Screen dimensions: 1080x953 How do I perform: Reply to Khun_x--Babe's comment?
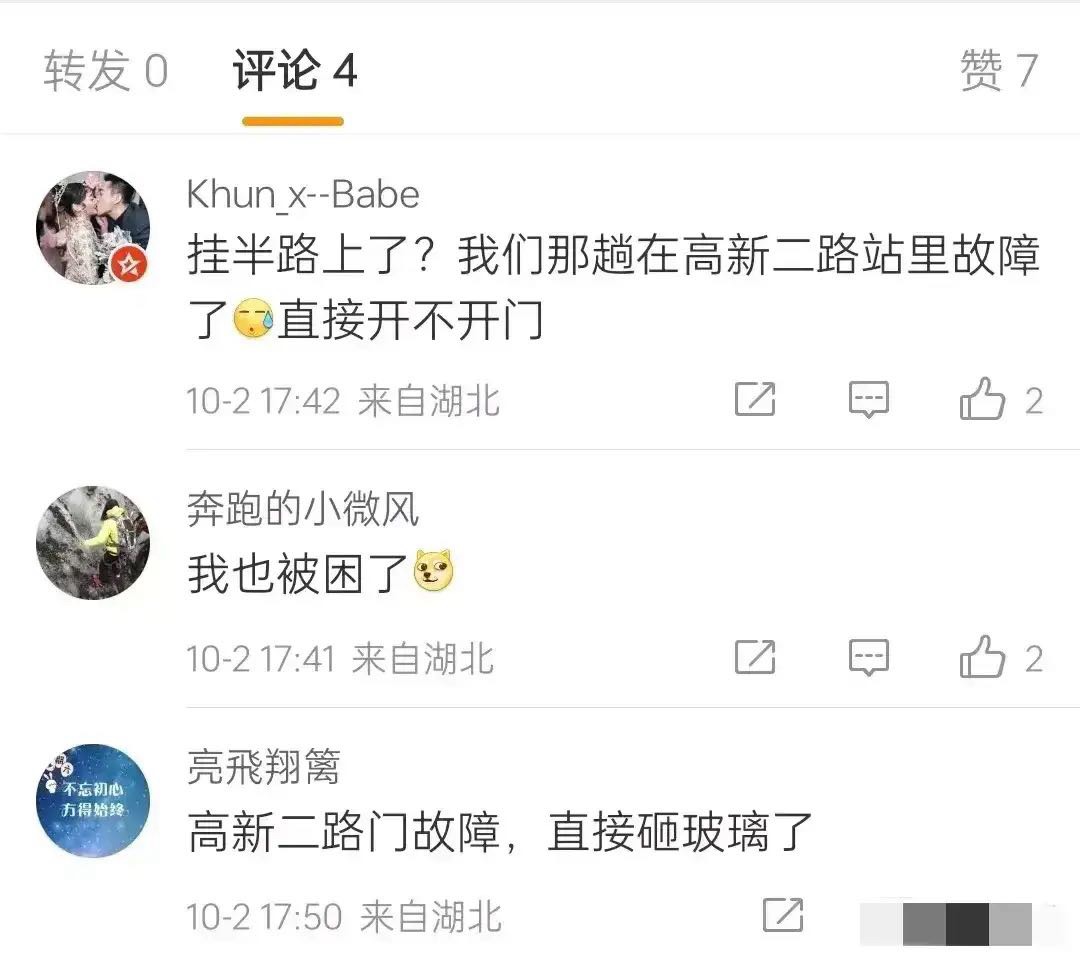coord(868,400)
